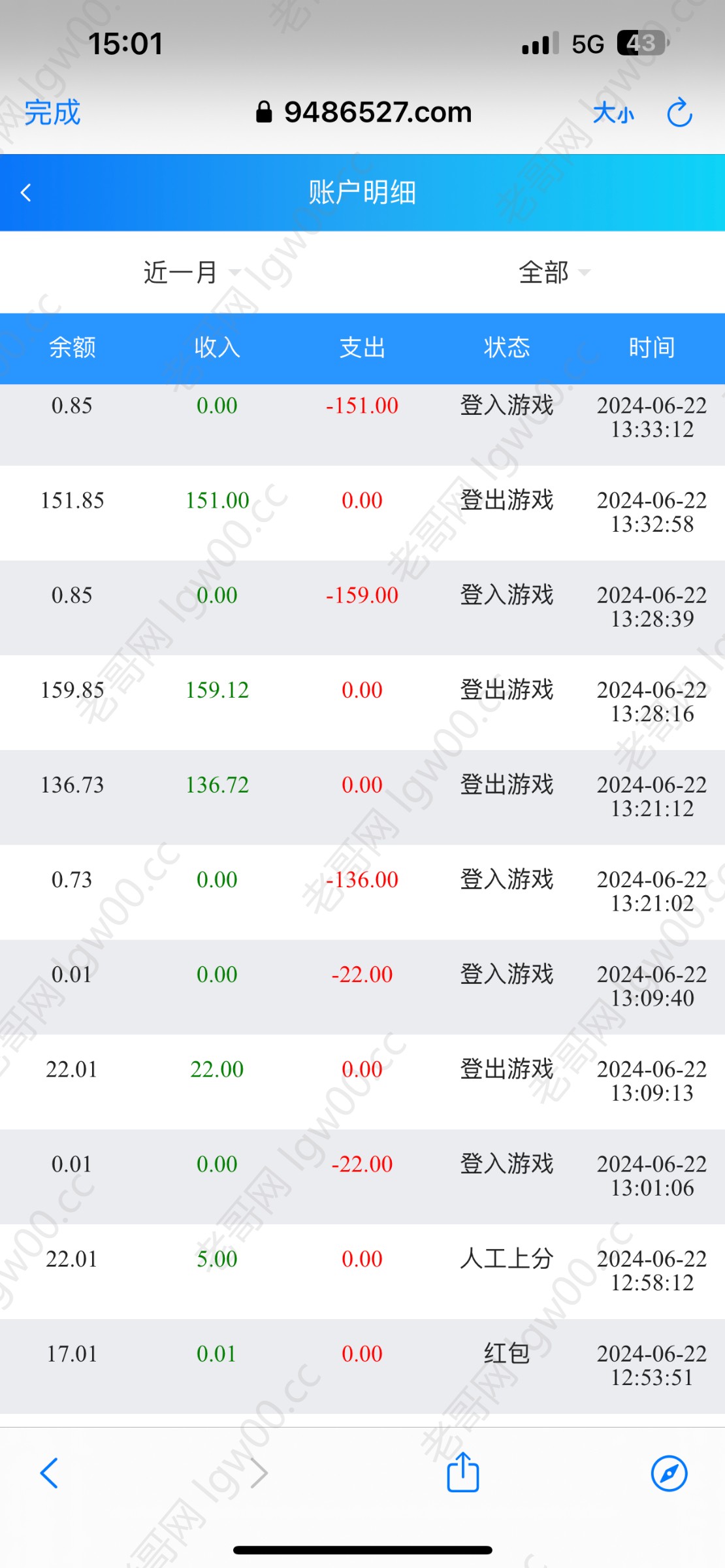Reload the page with the refresh icon
The height and width of the screenshot is (1568, 725).
tap(679, 112)
